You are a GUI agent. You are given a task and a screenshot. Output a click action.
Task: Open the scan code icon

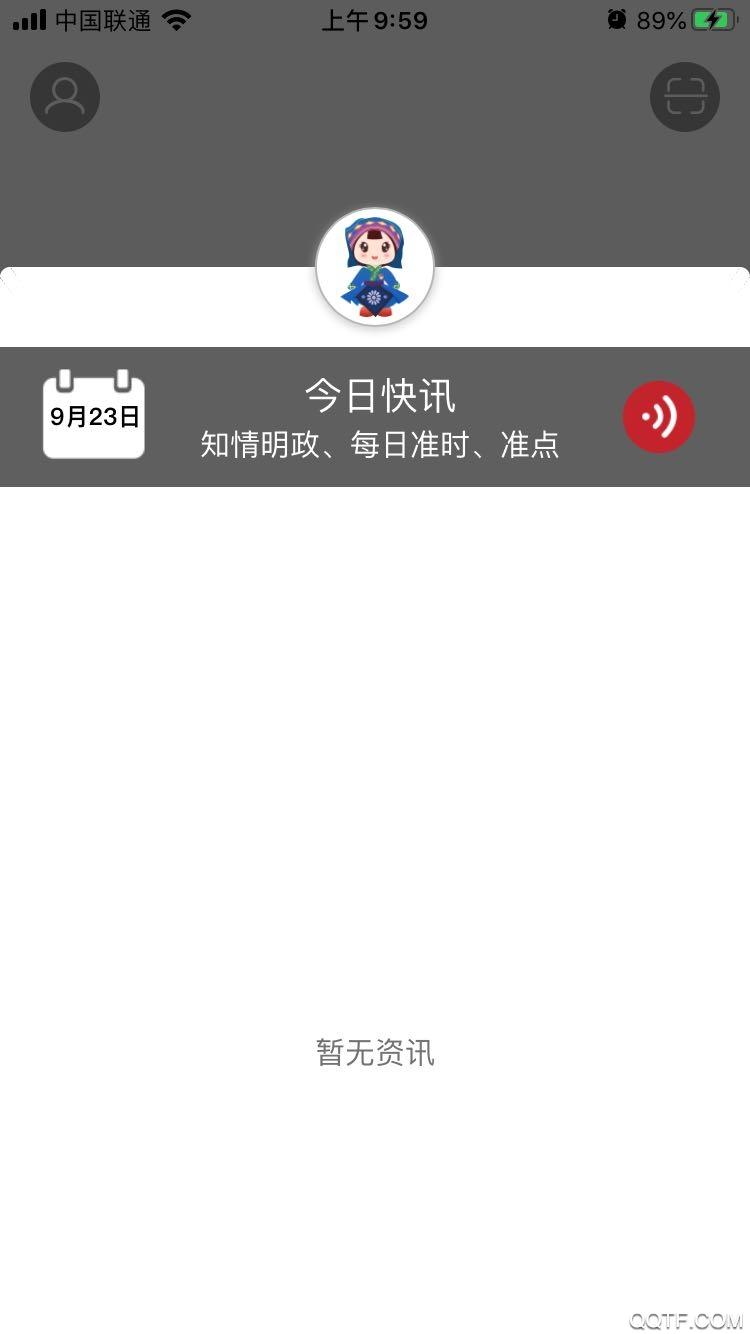(685, 97)
